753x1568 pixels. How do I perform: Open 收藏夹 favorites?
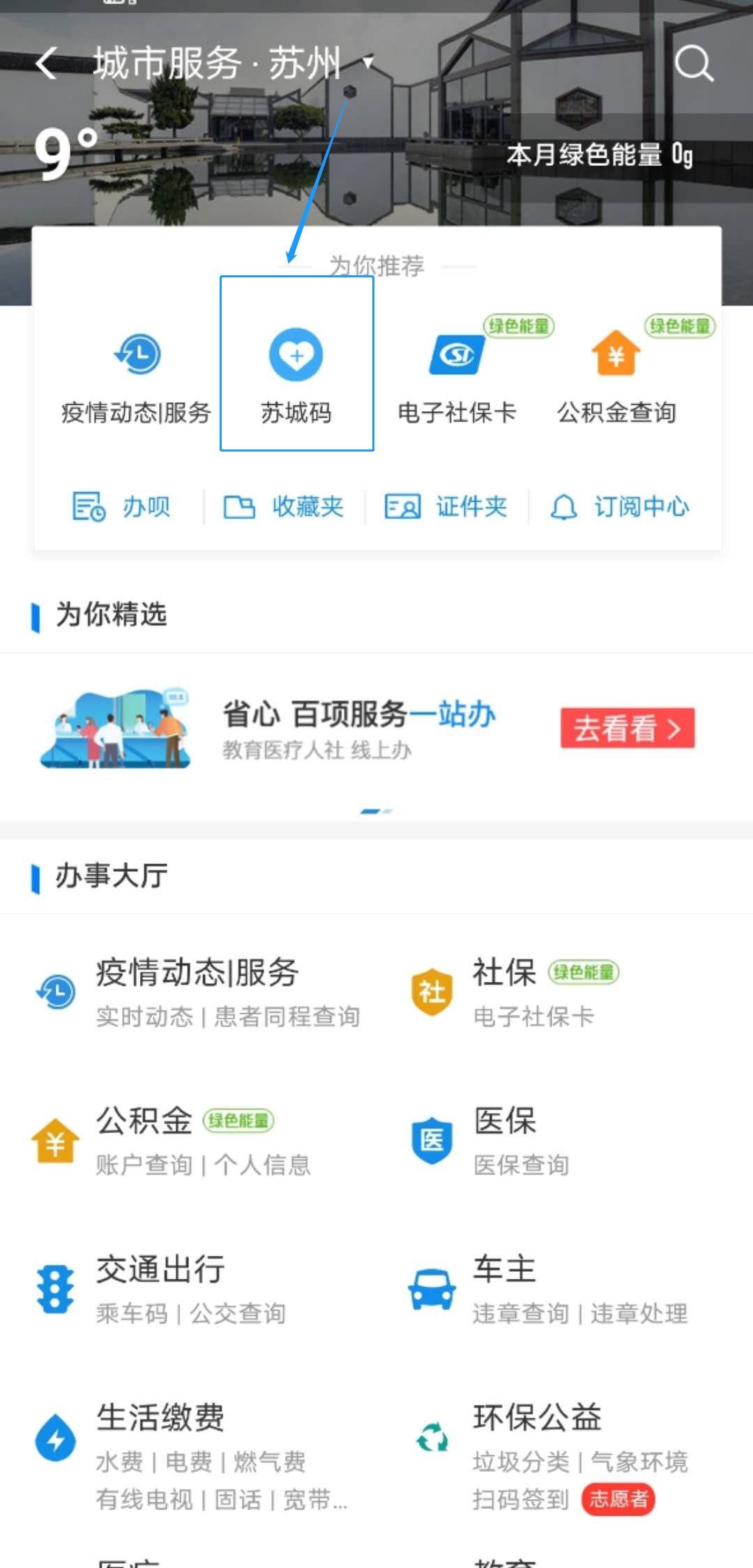[x=283, y=507]
